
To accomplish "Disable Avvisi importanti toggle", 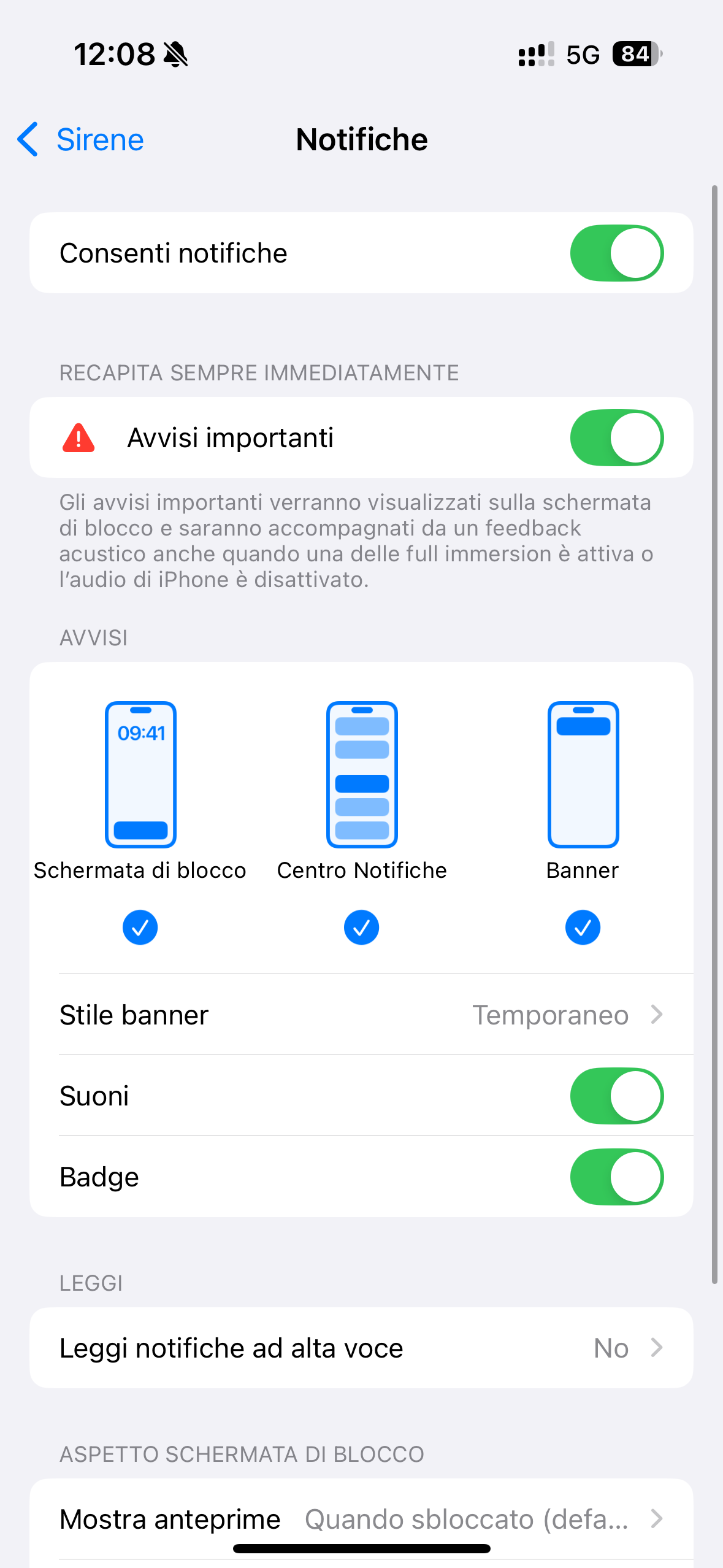I will 616,437.
